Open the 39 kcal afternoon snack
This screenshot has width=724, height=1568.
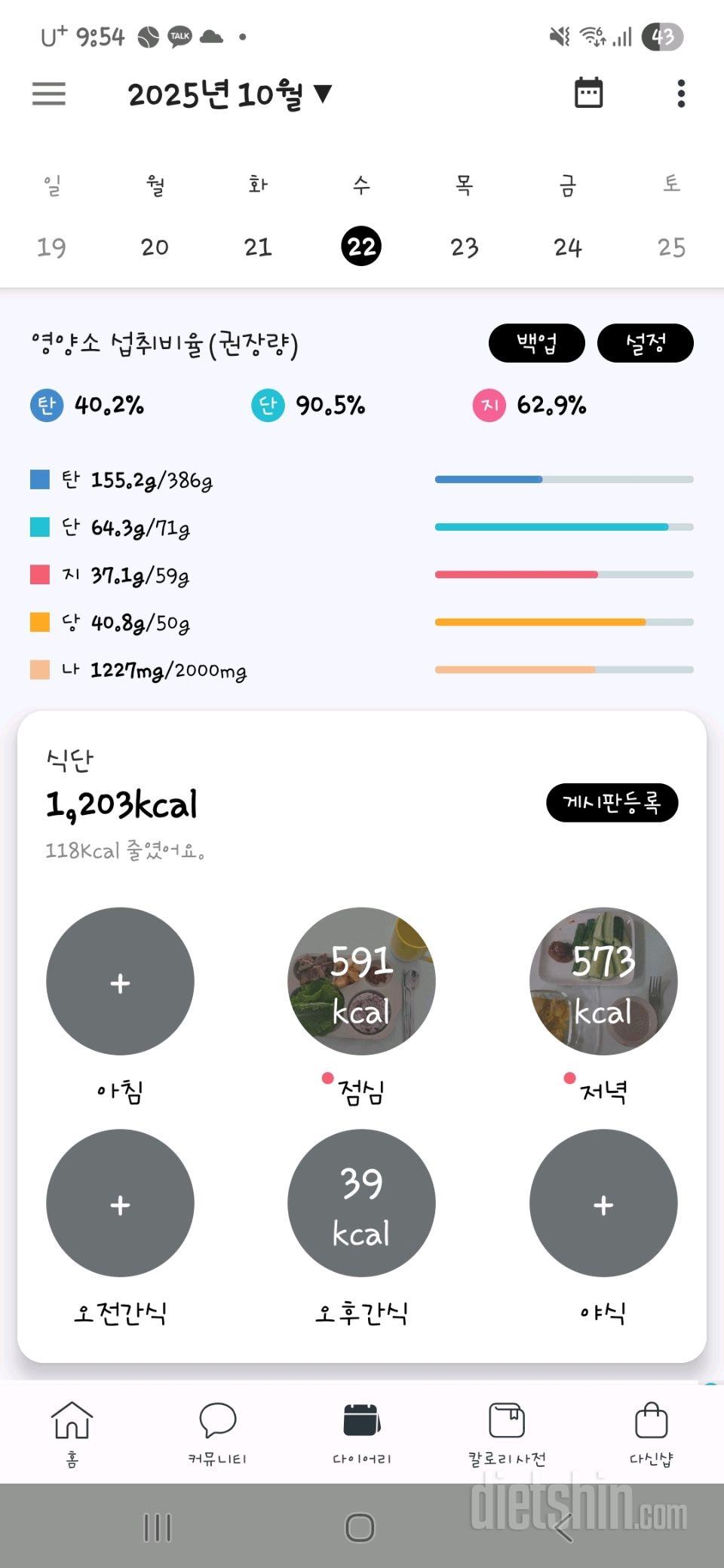tap(361, 1203)
